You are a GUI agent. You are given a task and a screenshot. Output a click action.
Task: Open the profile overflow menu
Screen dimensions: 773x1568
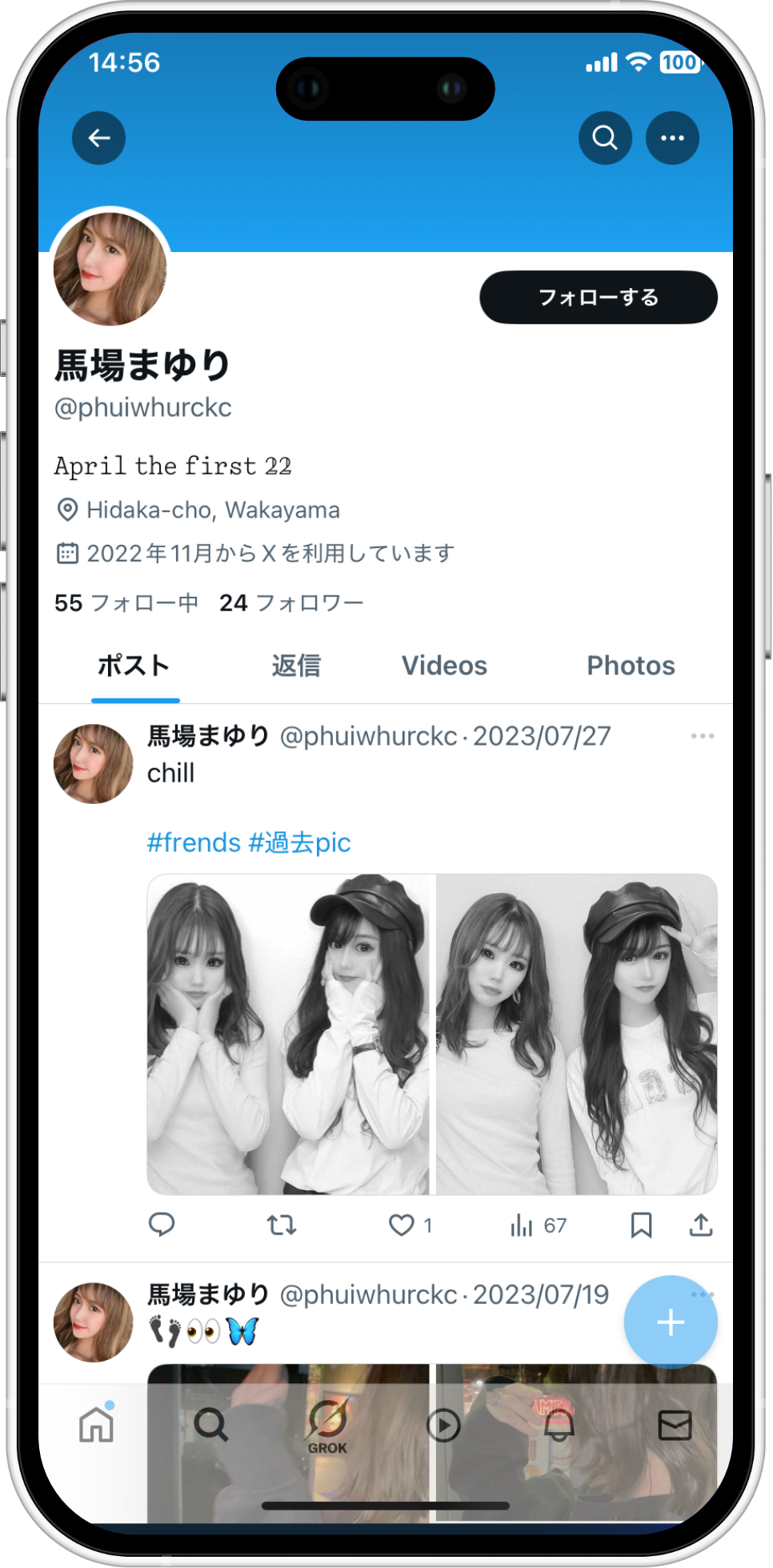pyautogui.click(x=672, y=138)
